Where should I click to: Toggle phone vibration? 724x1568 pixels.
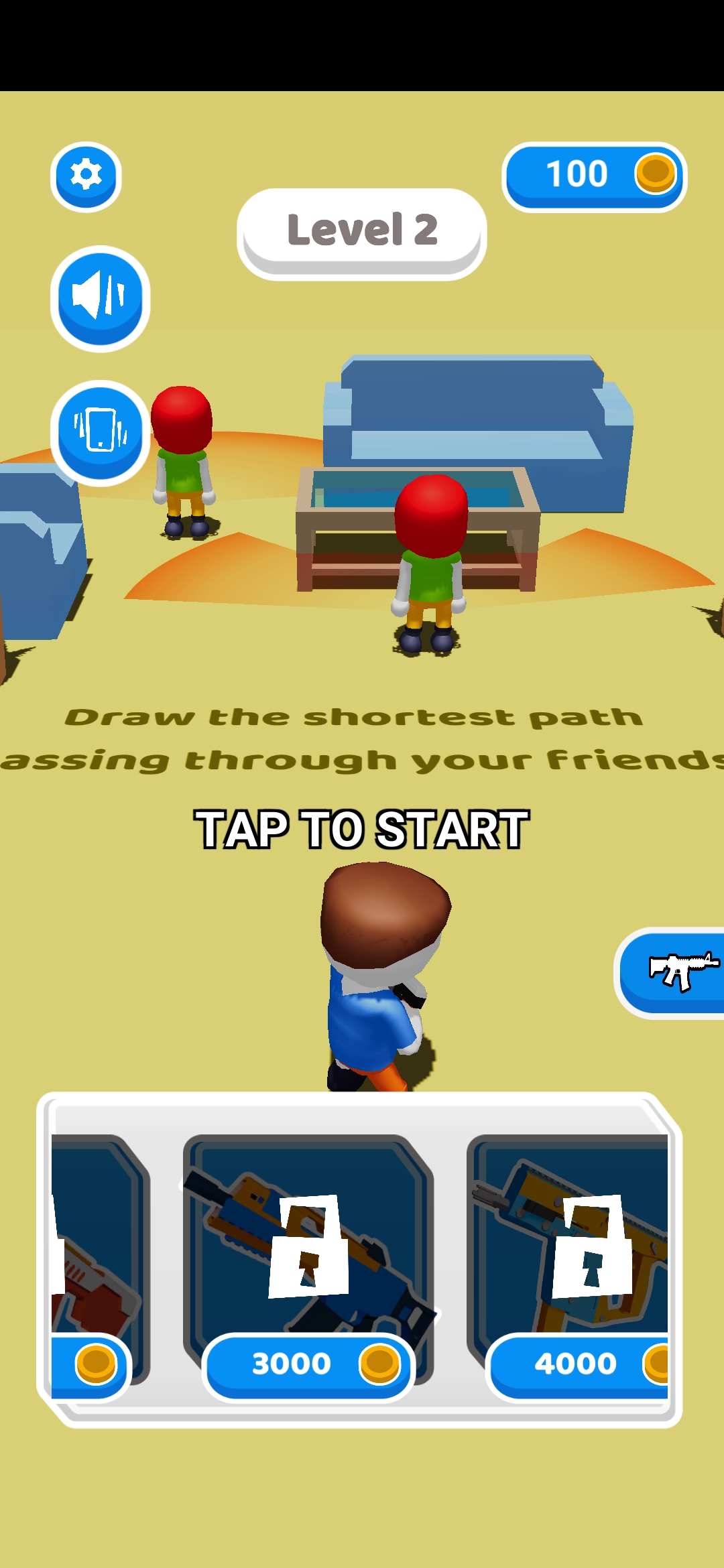pyautogui.click(x=100, y=432)
